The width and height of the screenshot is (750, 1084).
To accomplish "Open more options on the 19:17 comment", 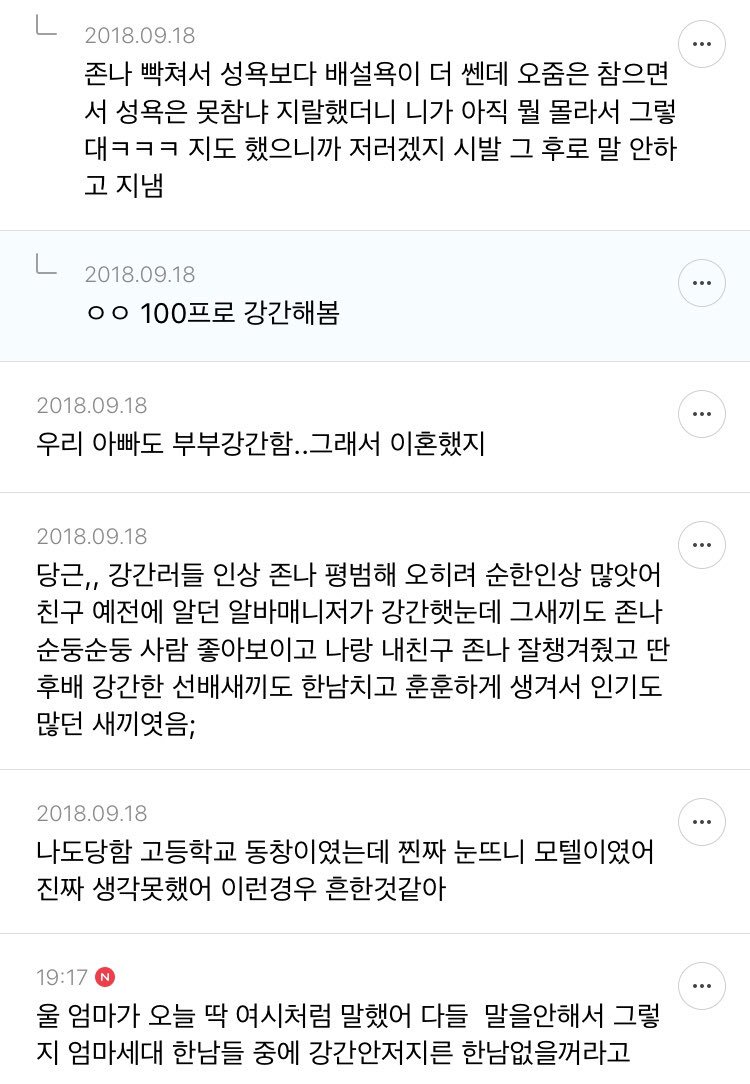I will click(x=702, y=986).
